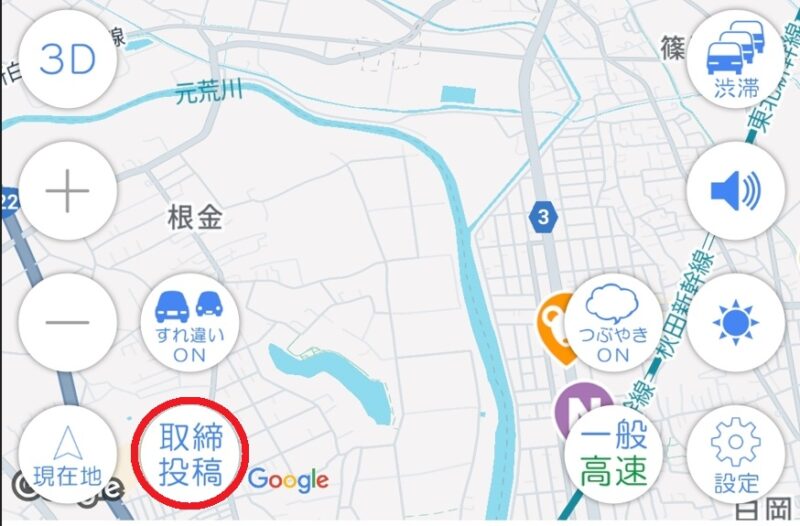Zoom in with the plus button
This screenshot has height=526, width=800.
click(68, 191)
